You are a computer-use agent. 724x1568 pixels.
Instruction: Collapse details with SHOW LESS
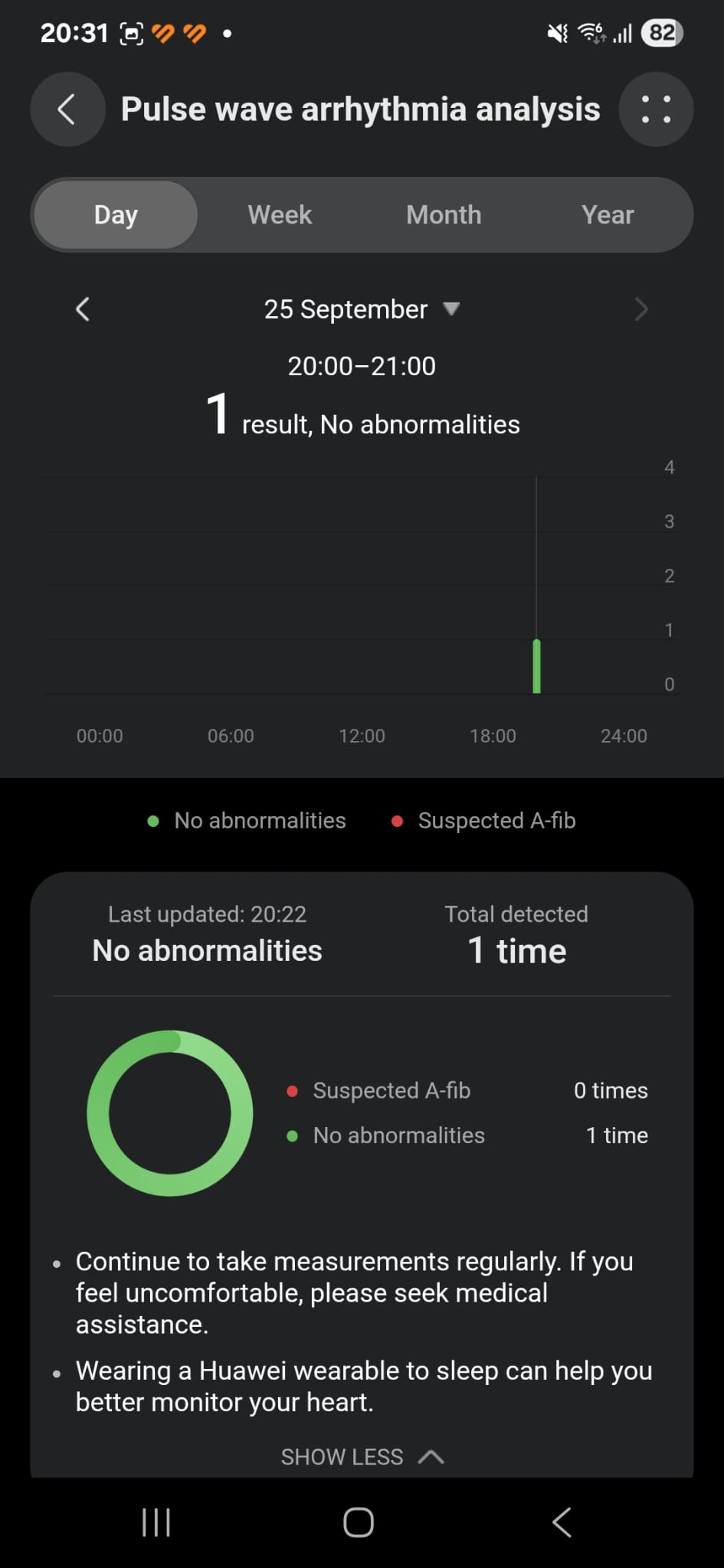(362, 1456)
